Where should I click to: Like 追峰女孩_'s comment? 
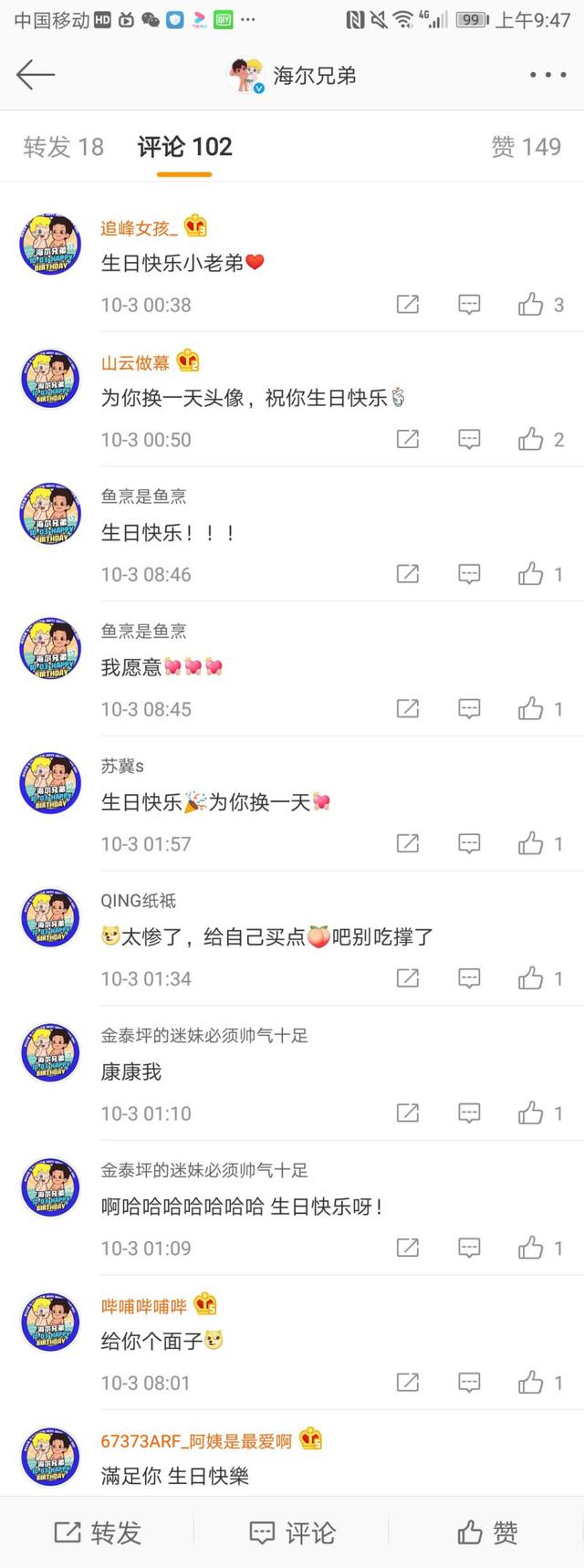coord(531,305)
